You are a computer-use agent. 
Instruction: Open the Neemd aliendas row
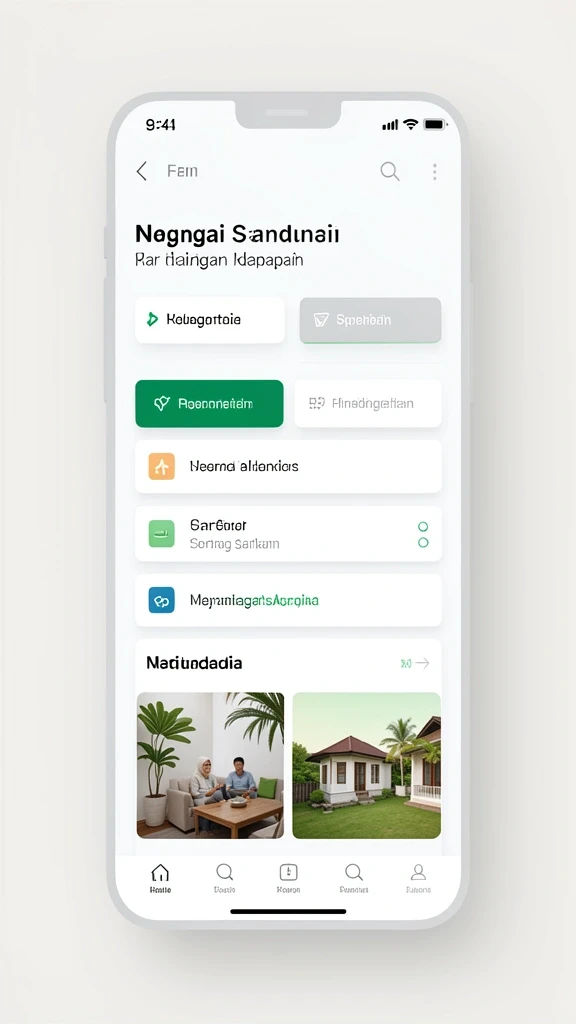pyautogui.click(x=288, y=466)
